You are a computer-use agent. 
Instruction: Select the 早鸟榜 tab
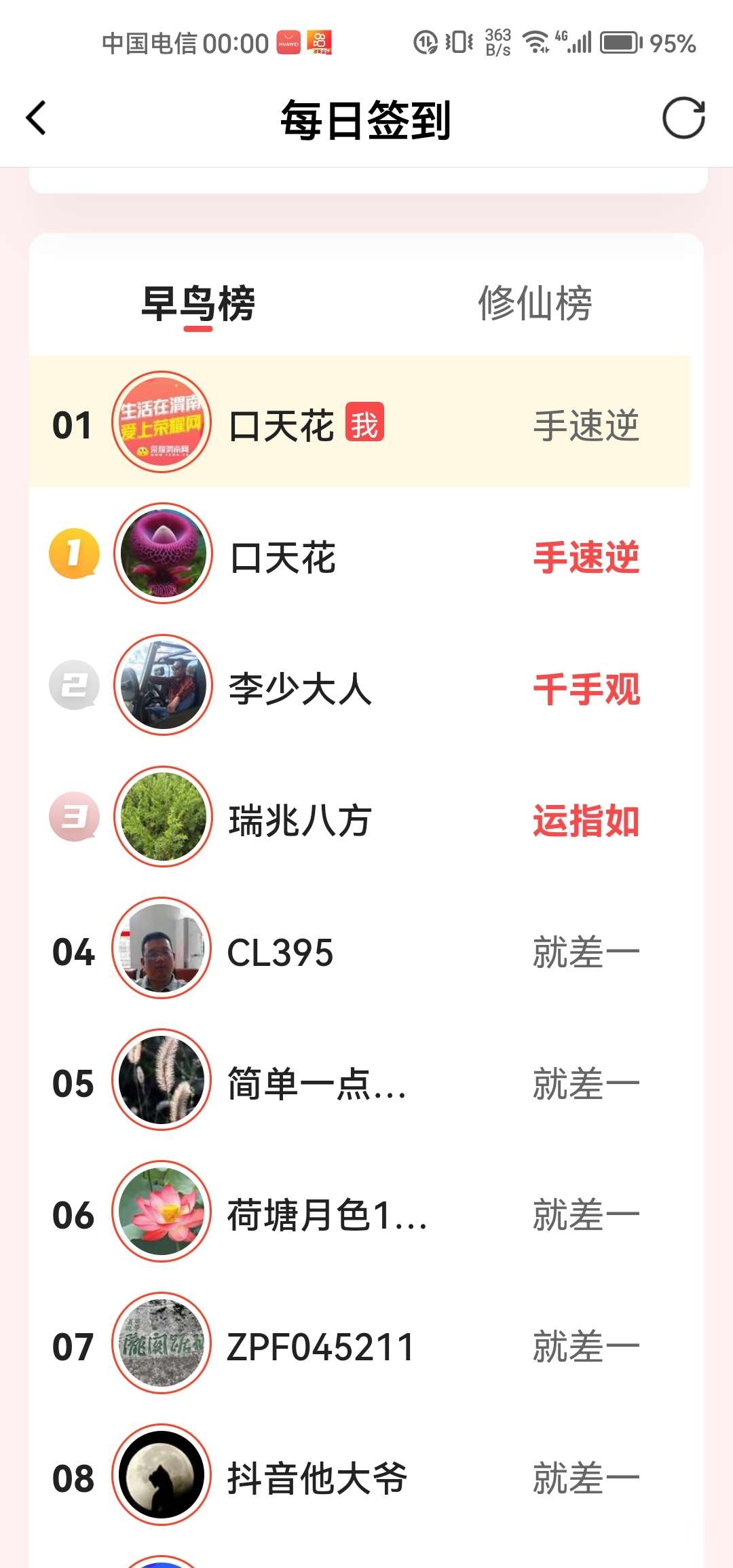pyautogui.click(x=198, y=303)
